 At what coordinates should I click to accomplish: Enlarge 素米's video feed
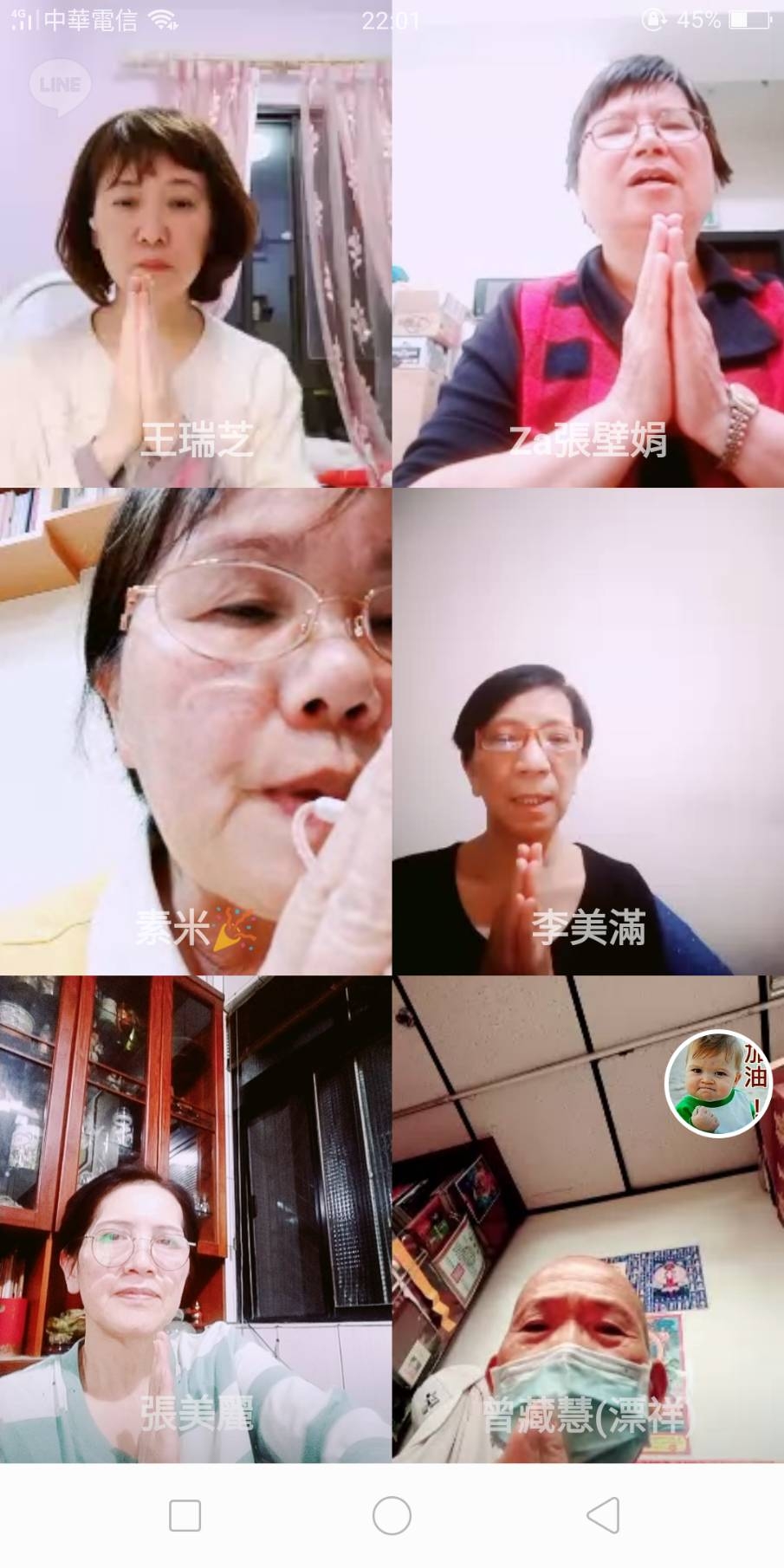pos(196,732)
